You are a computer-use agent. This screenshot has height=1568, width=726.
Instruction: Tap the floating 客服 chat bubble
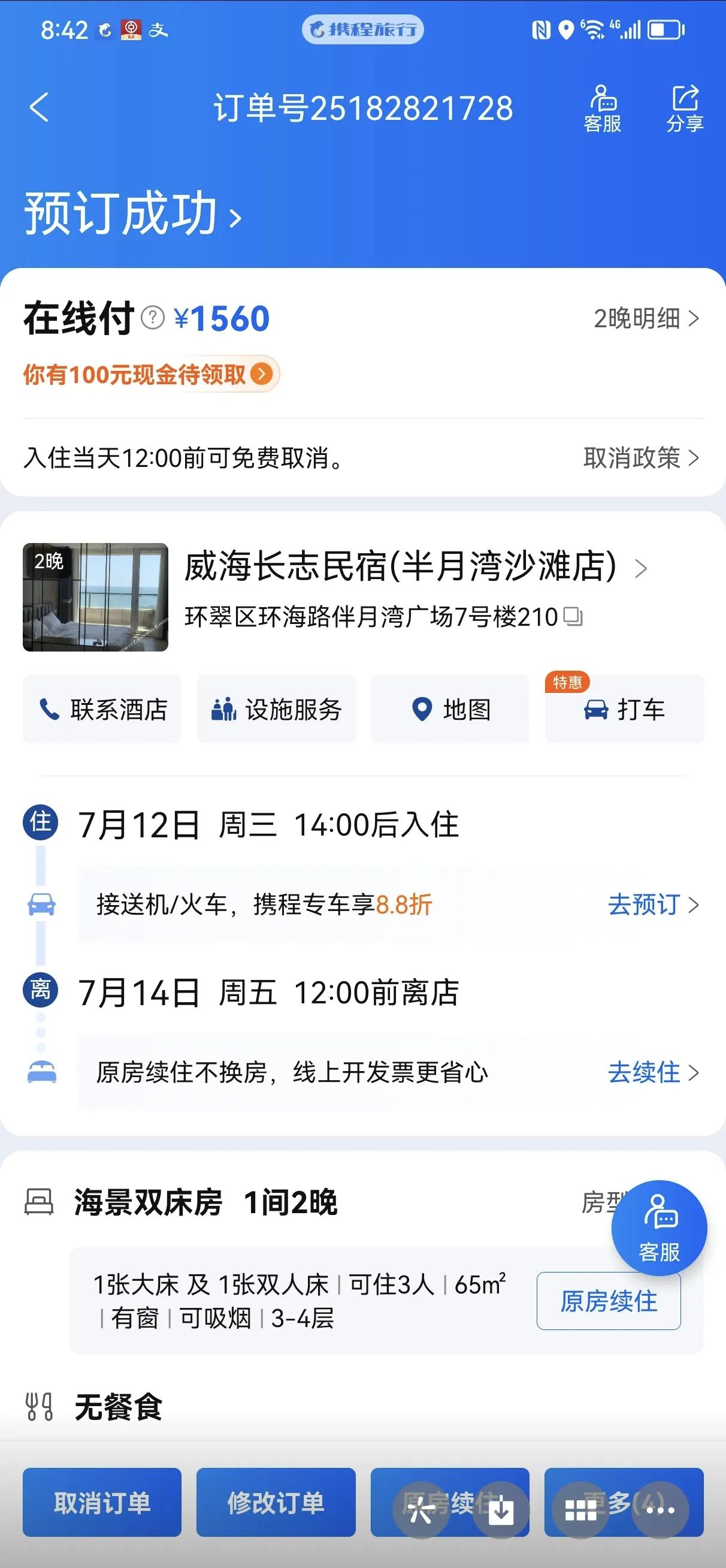(x=661, y=1228)
